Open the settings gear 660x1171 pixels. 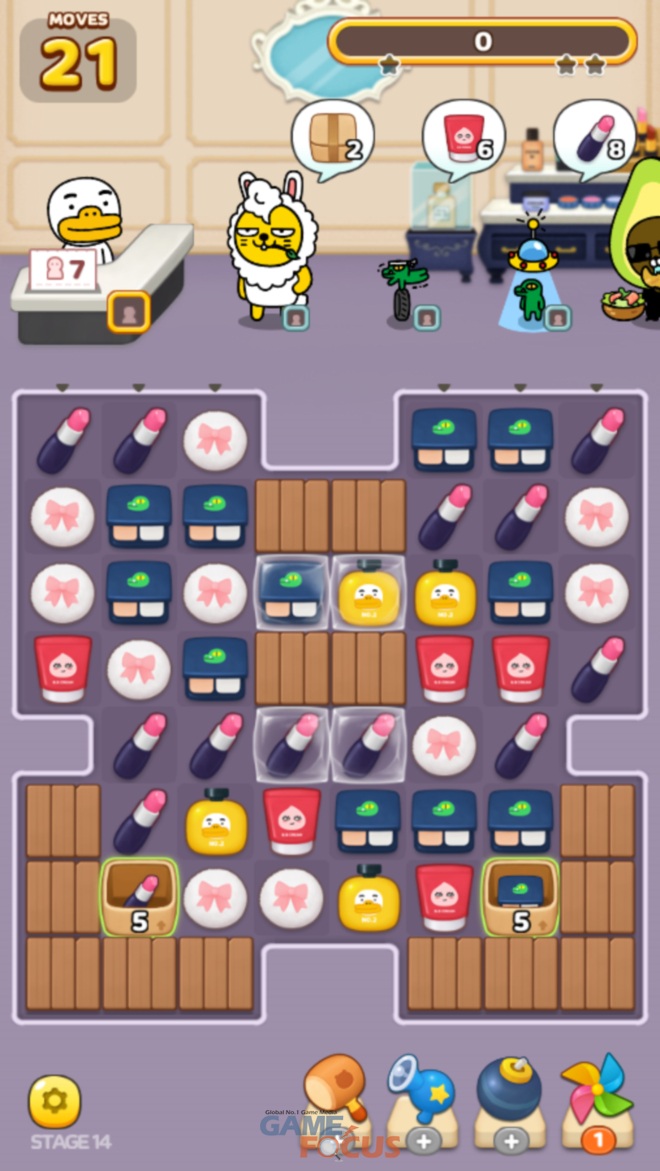click(x=54, y=1101)
